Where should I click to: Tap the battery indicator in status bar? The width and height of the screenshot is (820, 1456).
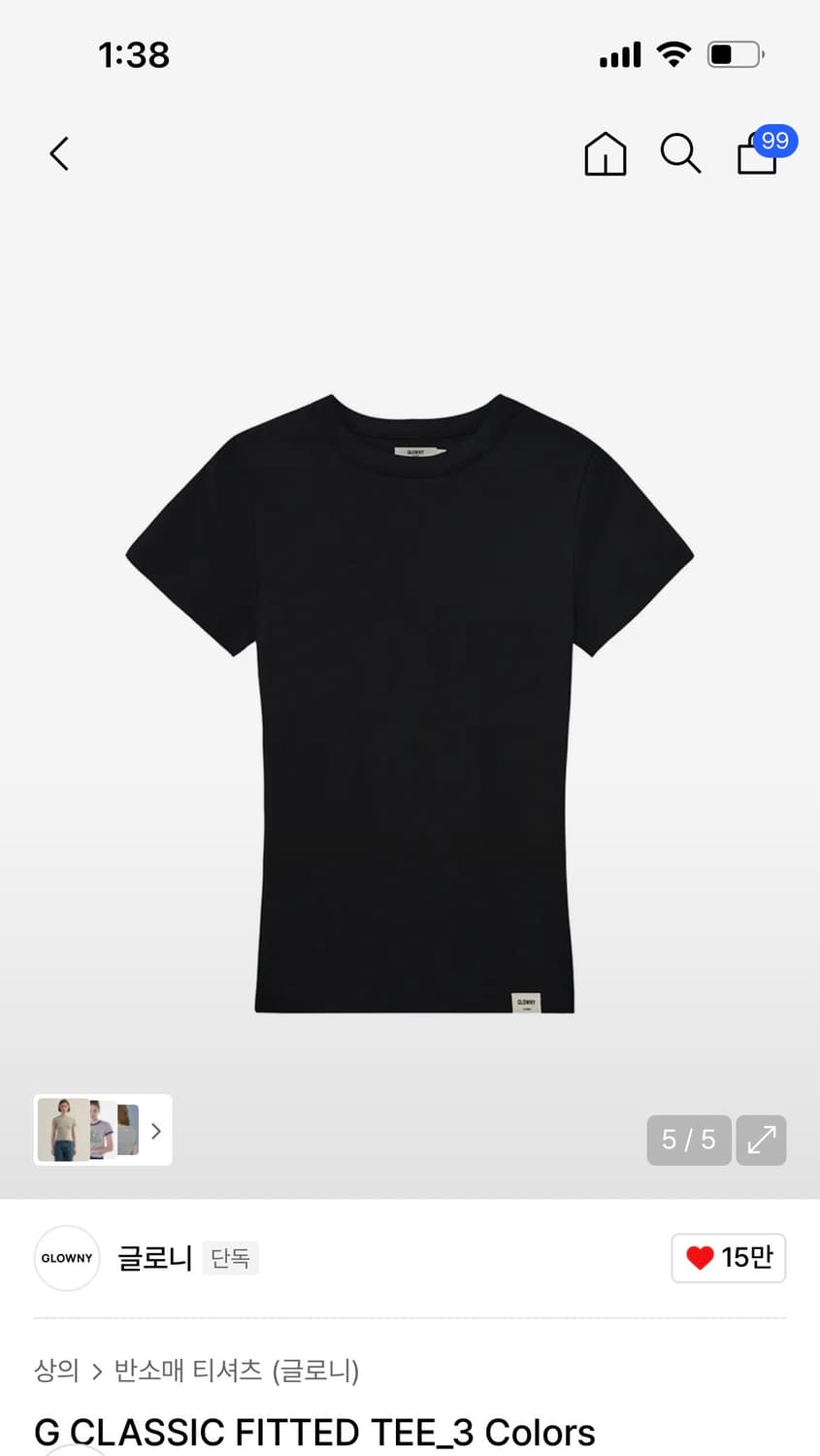735,54
